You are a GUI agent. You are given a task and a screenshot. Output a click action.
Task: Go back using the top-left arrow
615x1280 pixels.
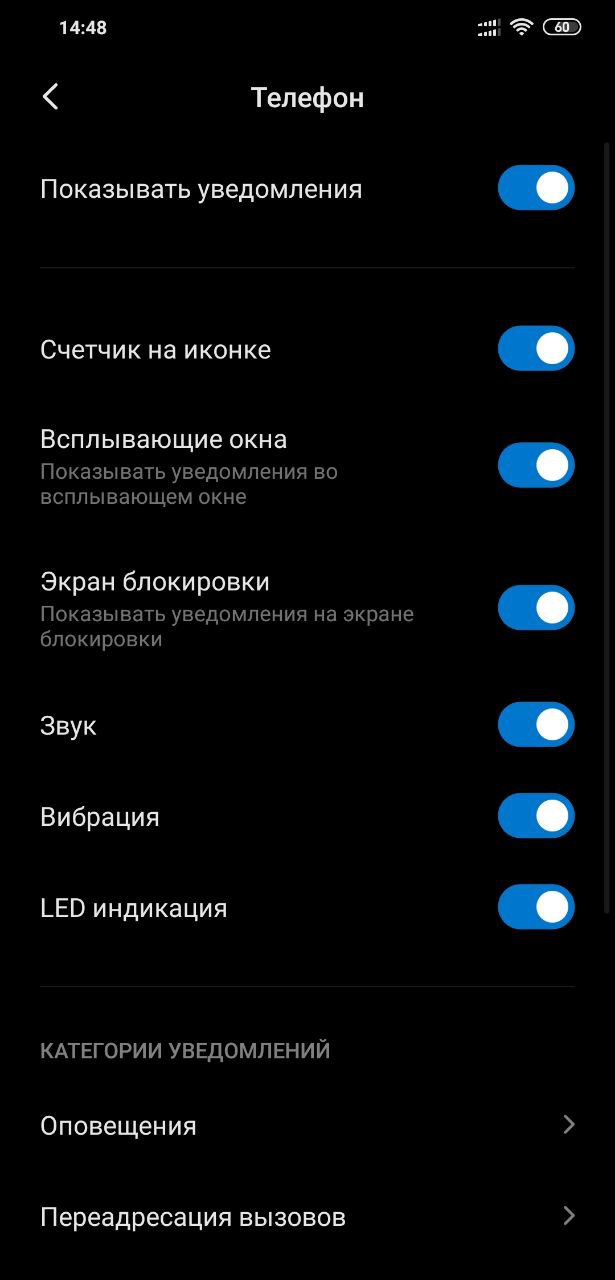(51, 97)
